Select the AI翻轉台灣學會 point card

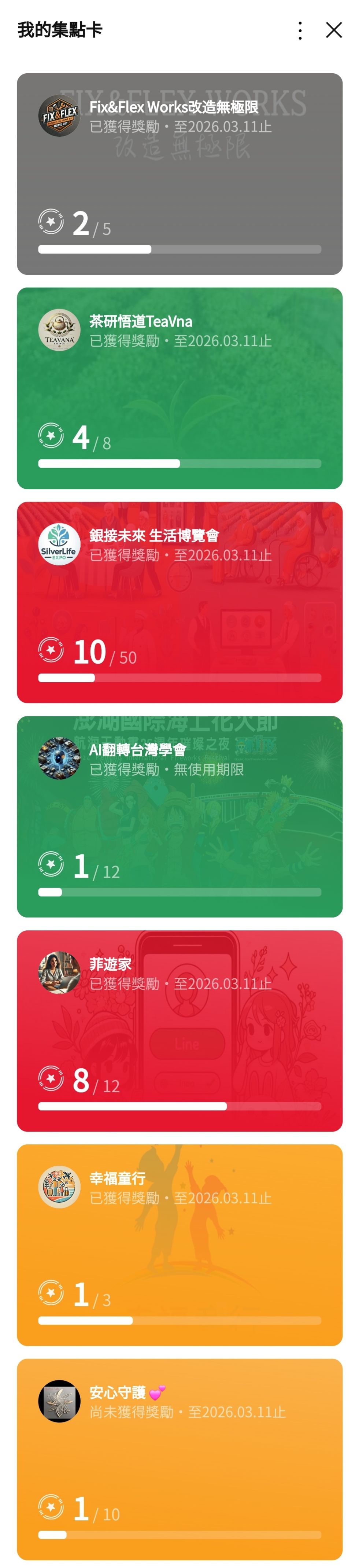[x=179, y=816]
